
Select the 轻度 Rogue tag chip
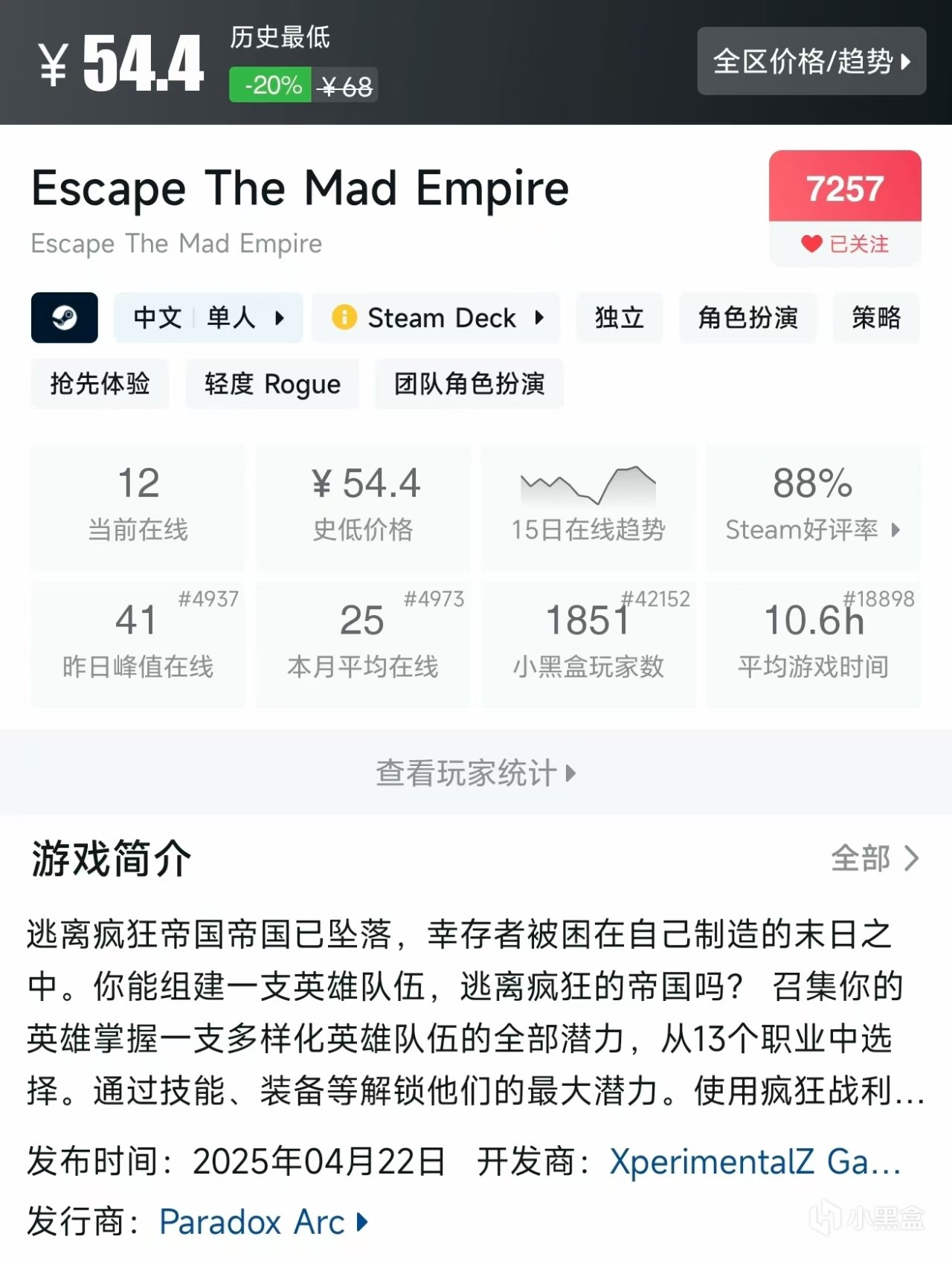(x=272, y=384)
